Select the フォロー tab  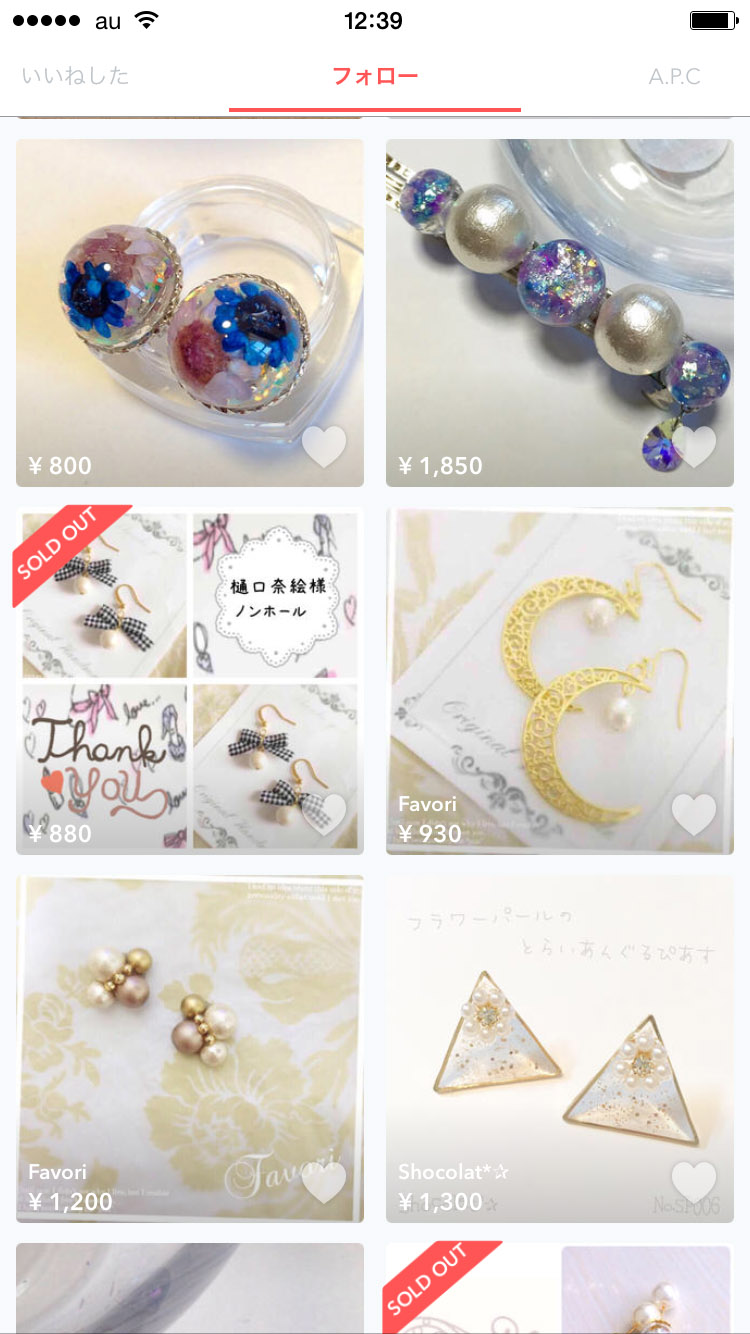[x=374, y=76]
